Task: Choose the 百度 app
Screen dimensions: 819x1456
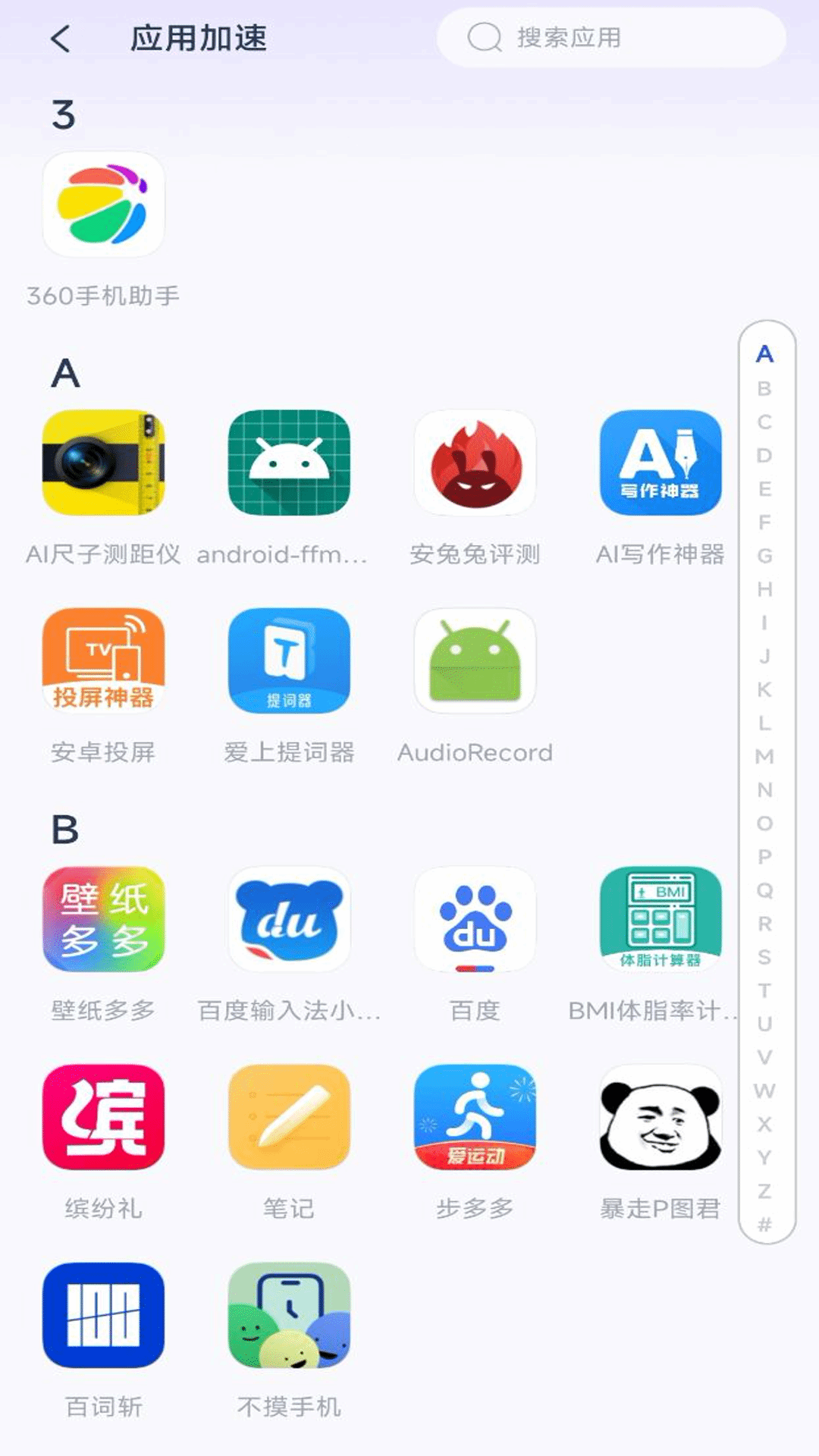Action: (x=475, y=919)
